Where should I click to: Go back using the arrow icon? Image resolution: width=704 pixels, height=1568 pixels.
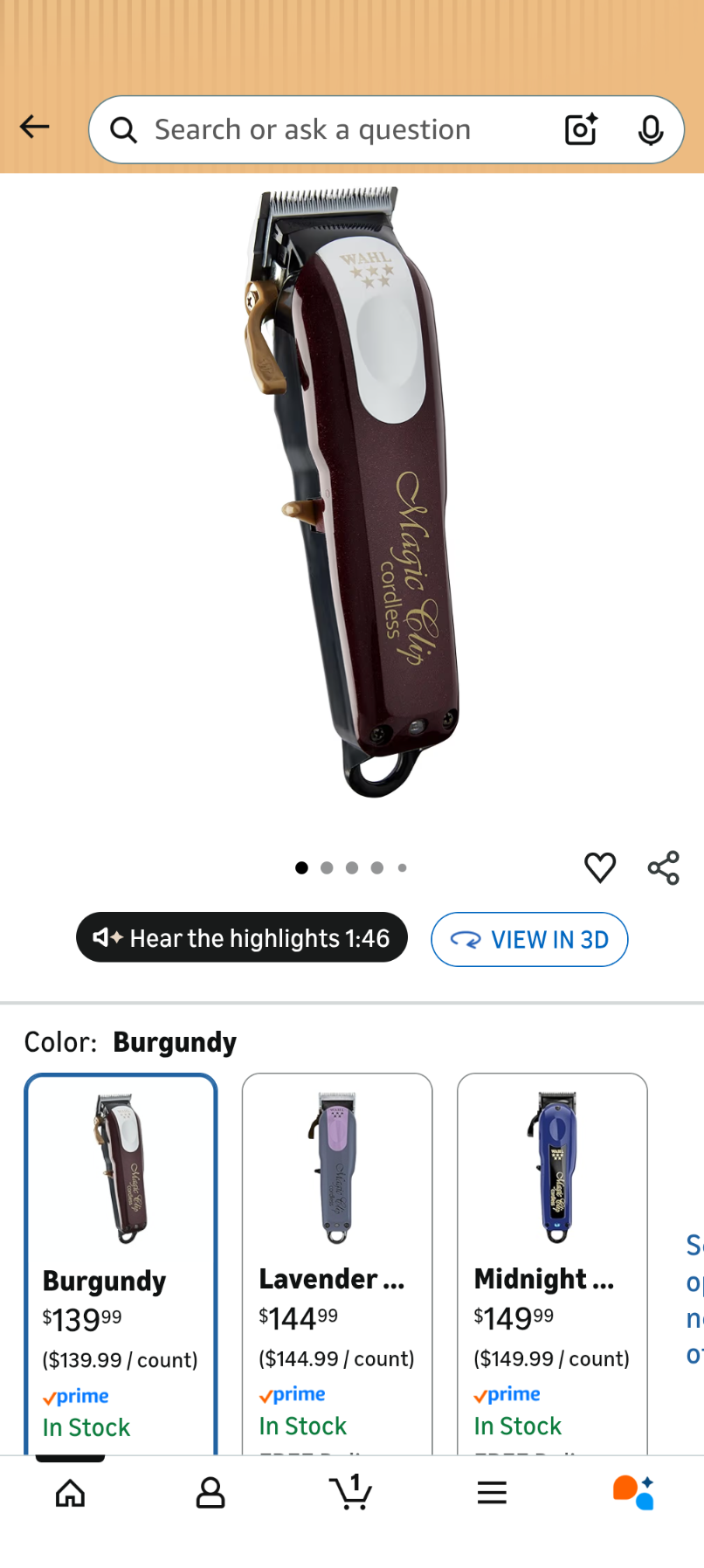(x=35, y=128)
